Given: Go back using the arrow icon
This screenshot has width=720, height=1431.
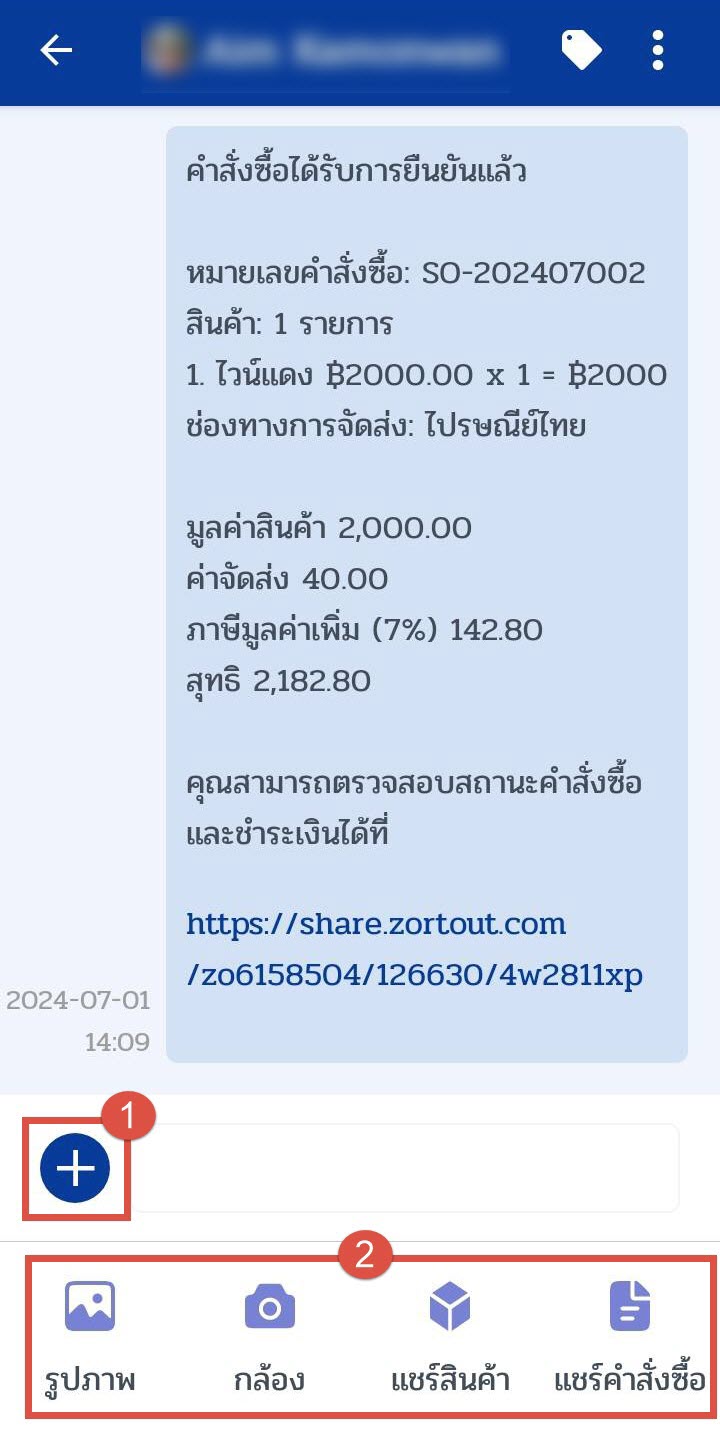Looking at the screenshot, I should (56, 50).
